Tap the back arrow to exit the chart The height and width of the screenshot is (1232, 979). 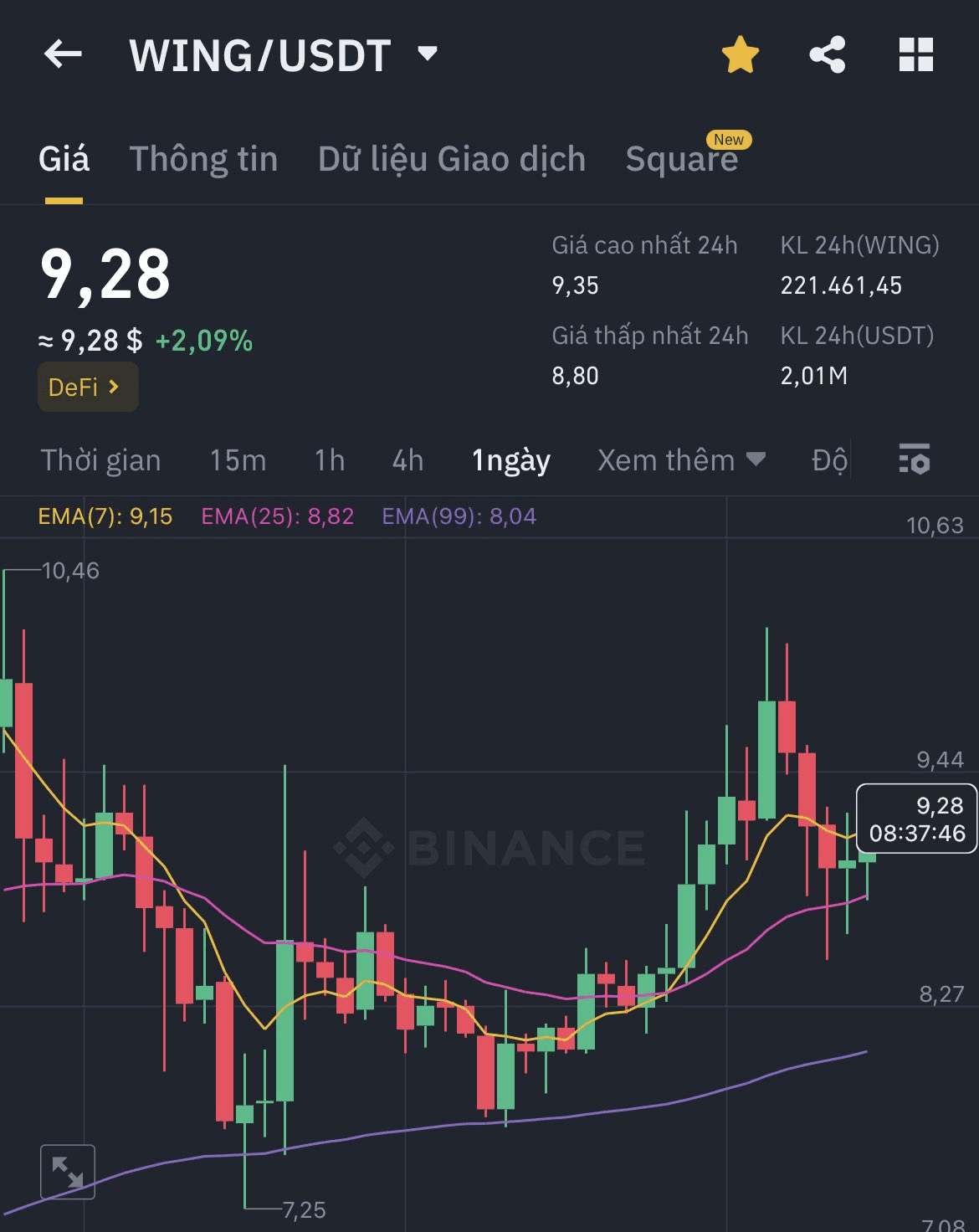pos(61,54)
